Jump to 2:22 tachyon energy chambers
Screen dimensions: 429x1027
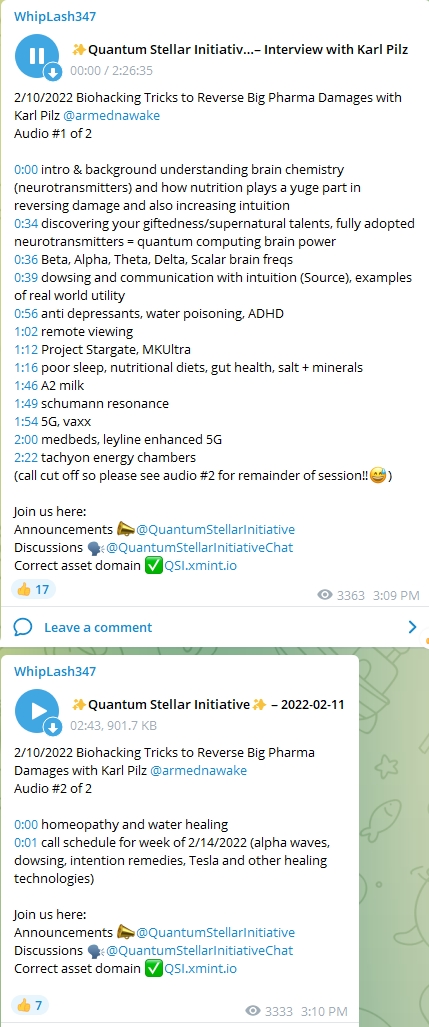pyautogui.click(x=26, y=457)
